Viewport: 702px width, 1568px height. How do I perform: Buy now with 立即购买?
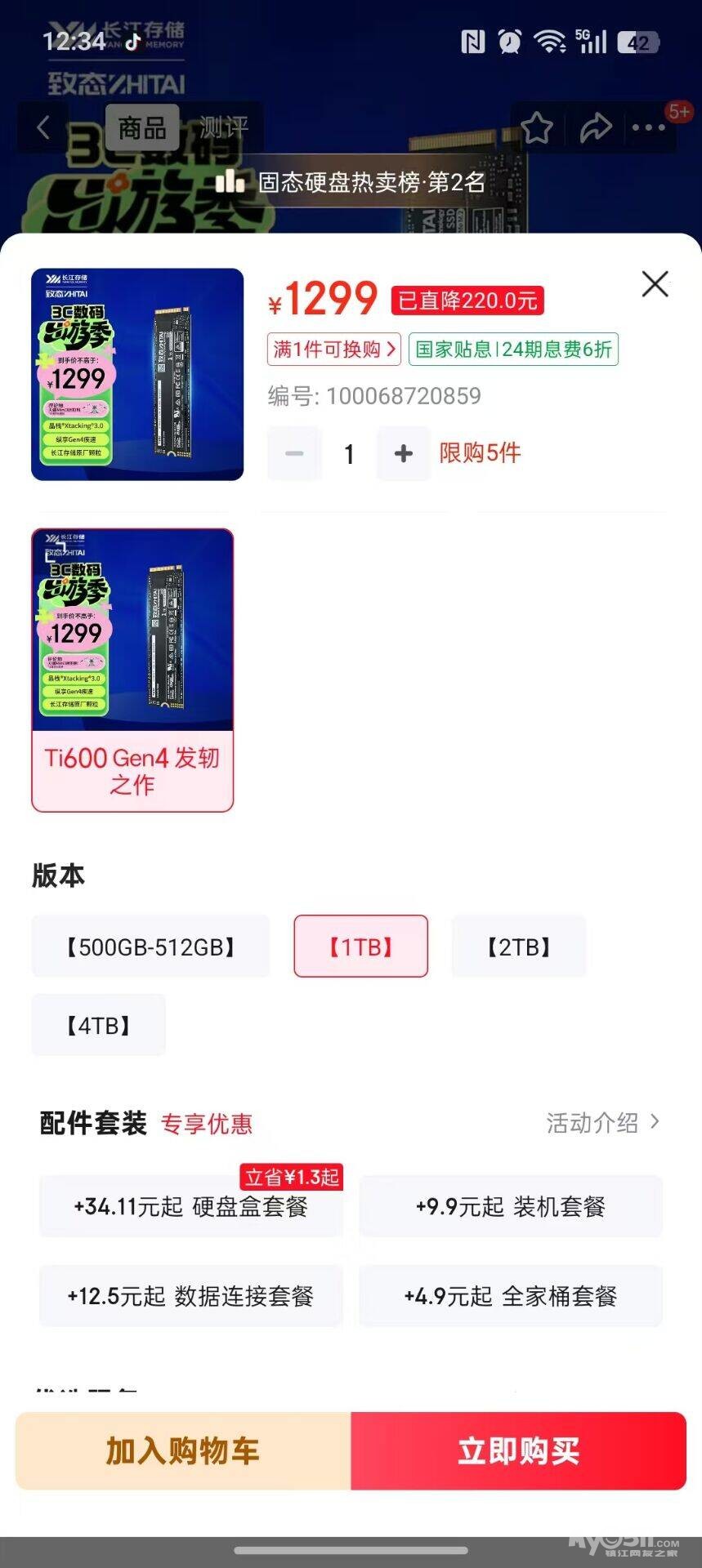coord(518,1450)
